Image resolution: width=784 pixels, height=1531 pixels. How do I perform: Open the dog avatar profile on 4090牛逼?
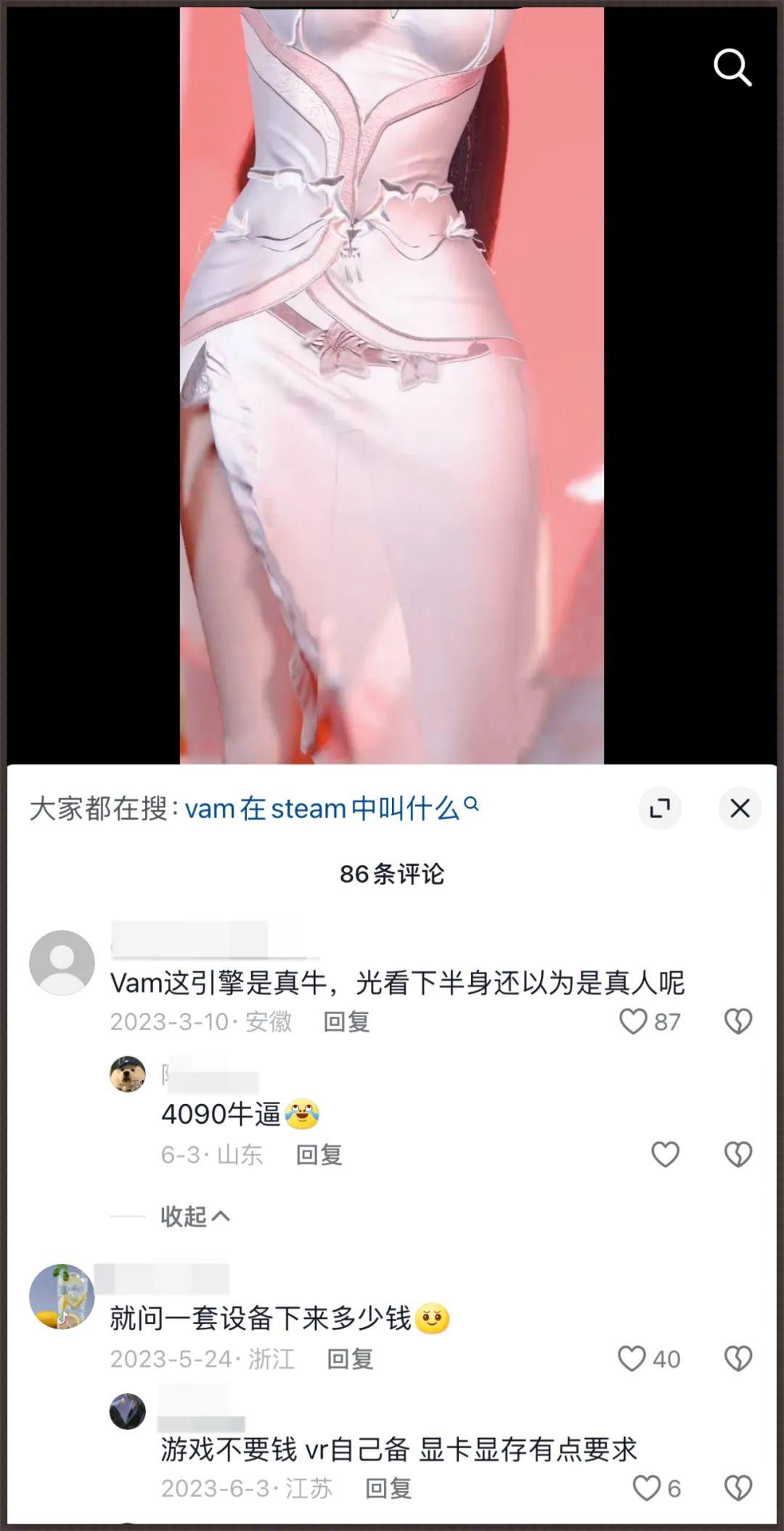pos(128,1074)
